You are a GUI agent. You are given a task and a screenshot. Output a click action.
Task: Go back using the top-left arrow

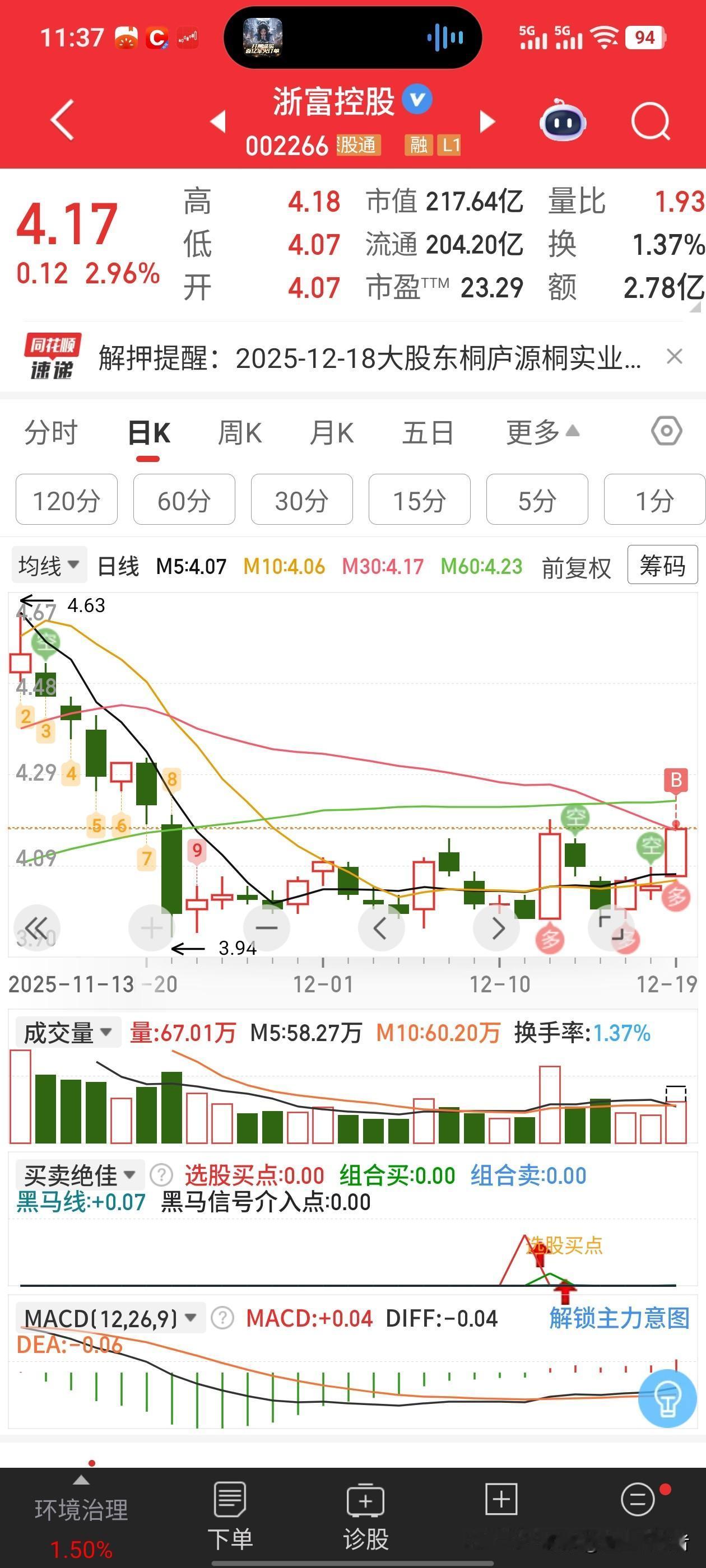point(63,120)
